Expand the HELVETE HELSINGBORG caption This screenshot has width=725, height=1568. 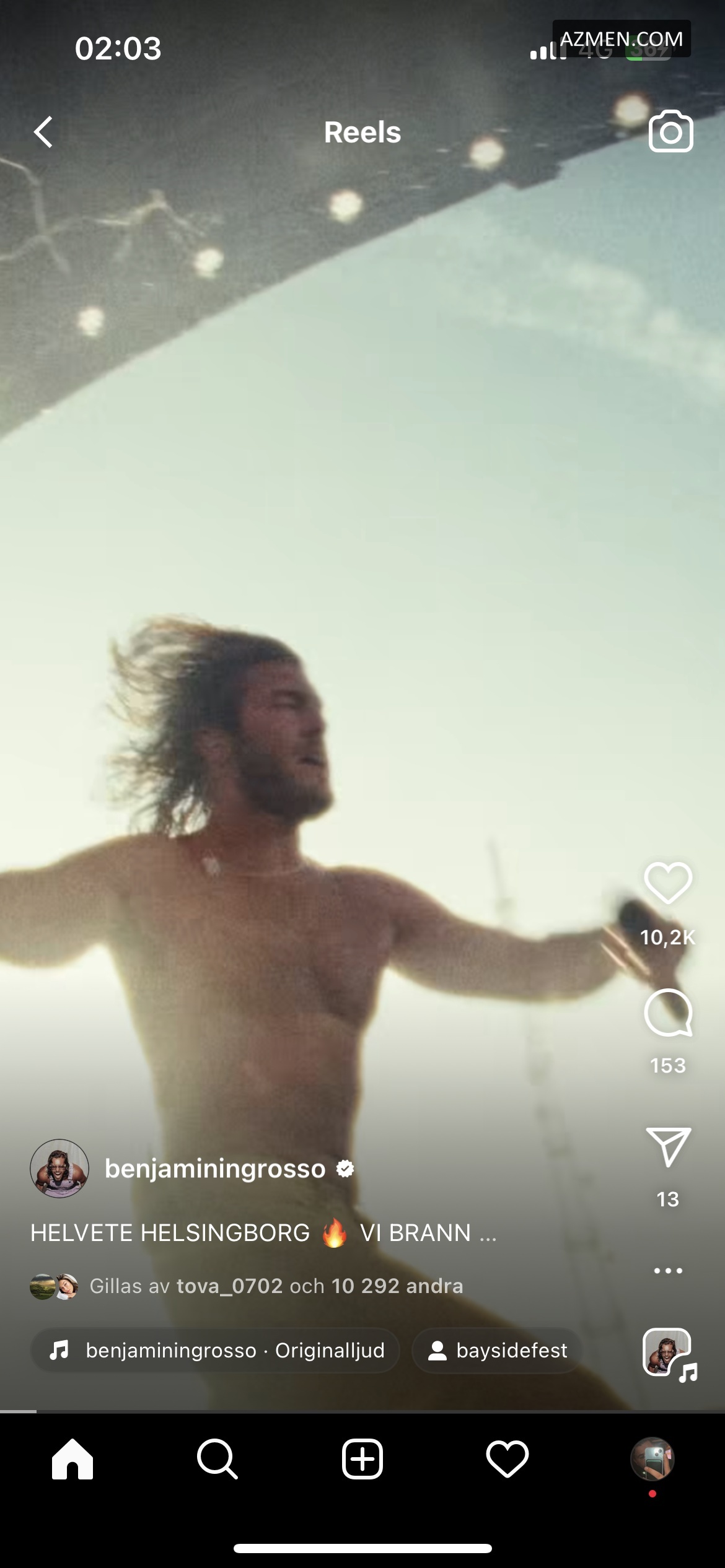tap(263, 1233)
